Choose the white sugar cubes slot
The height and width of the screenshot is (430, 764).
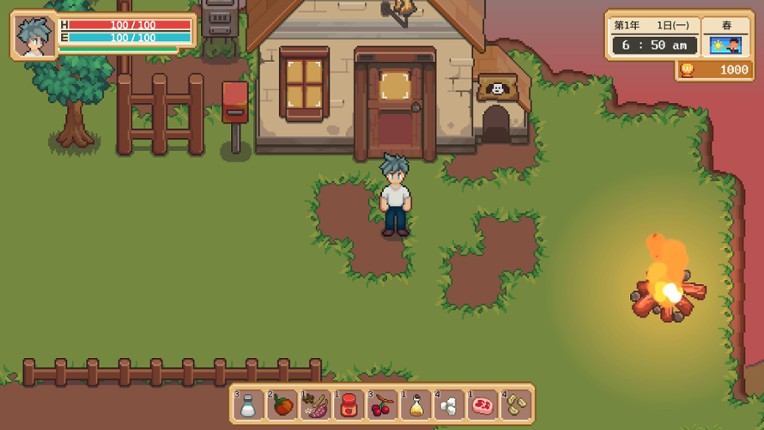click(x=449, y=404)
